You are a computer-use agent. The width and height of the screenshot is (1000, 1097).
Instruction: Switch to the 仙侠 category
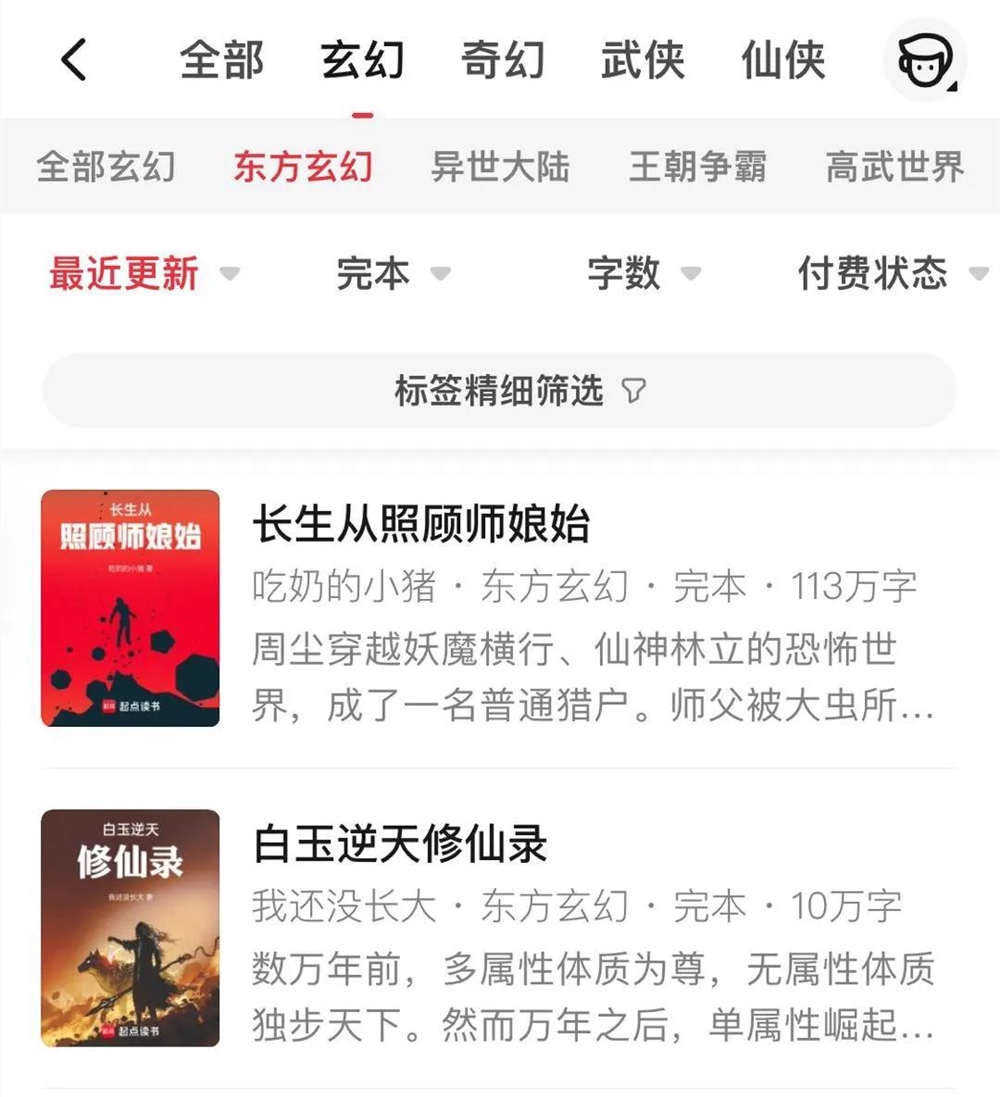782,60
